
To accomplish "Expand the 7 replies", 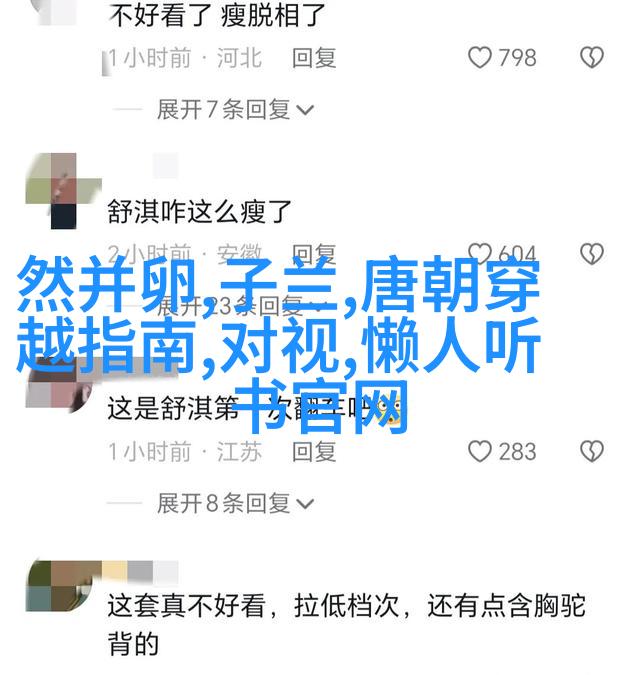I will click(235, 109).
